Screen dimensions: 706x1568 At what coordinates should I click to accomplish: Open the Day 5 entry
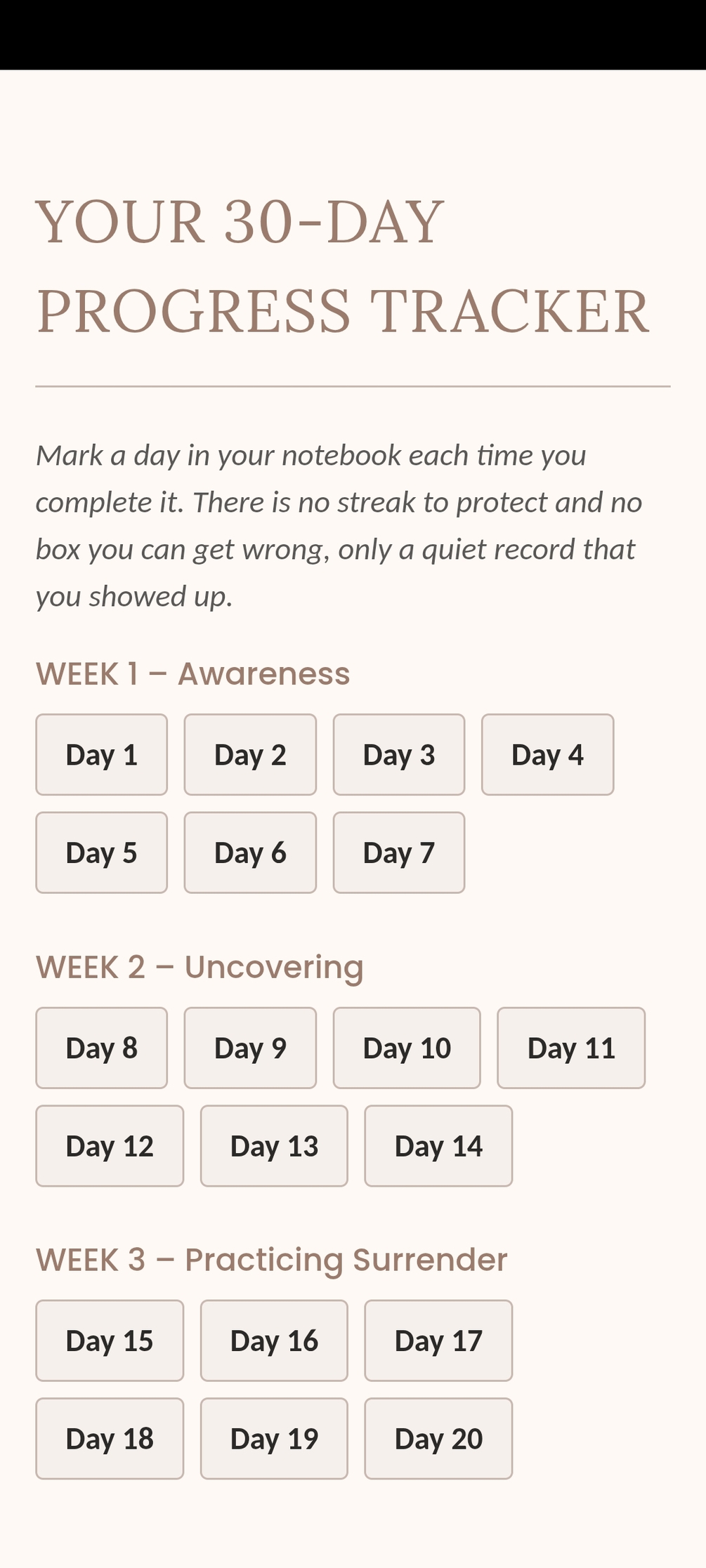[x=102, y=852]
